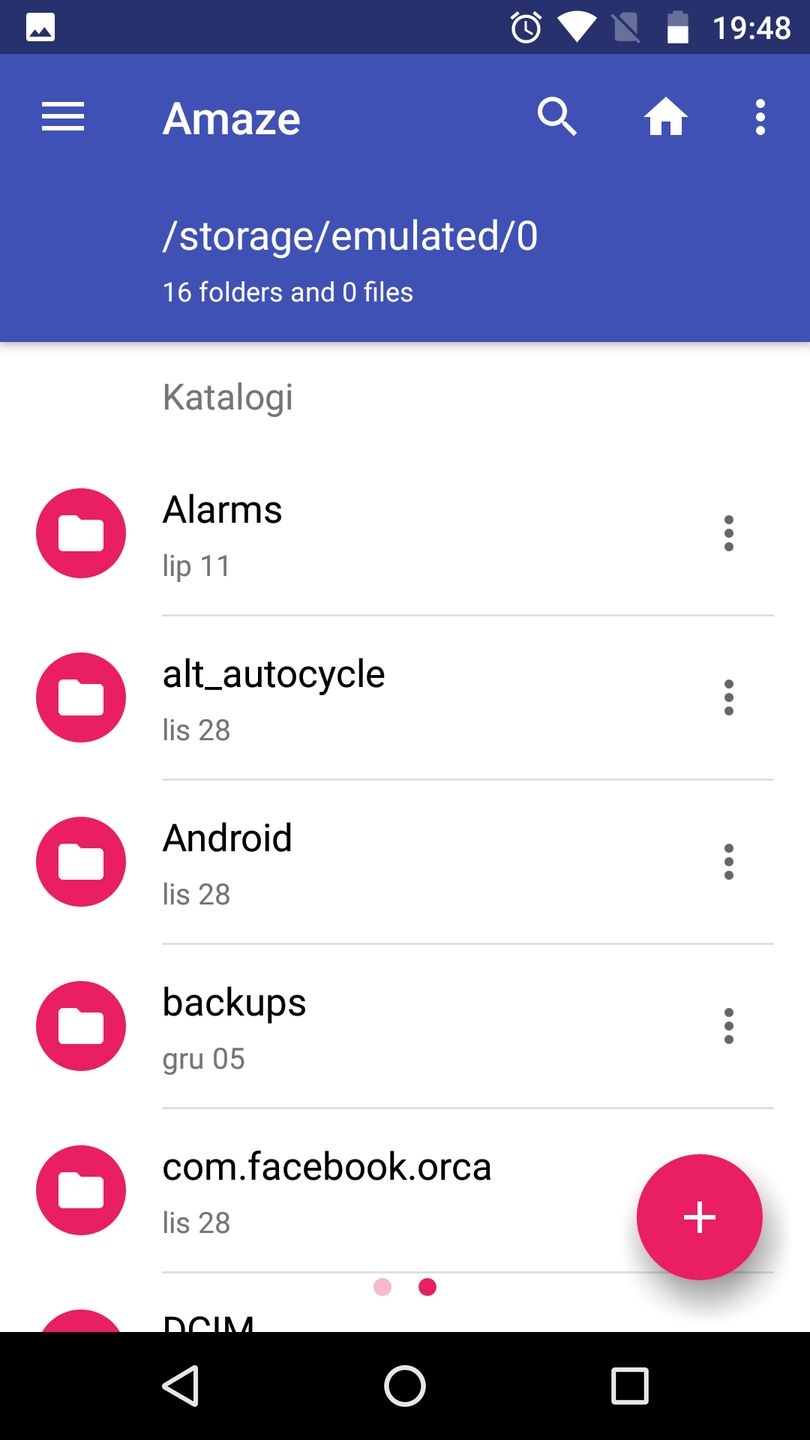This screenshot has width=810, height=1440.
Task: Open the system recent apps view
Action: [x=629, y=1386]
